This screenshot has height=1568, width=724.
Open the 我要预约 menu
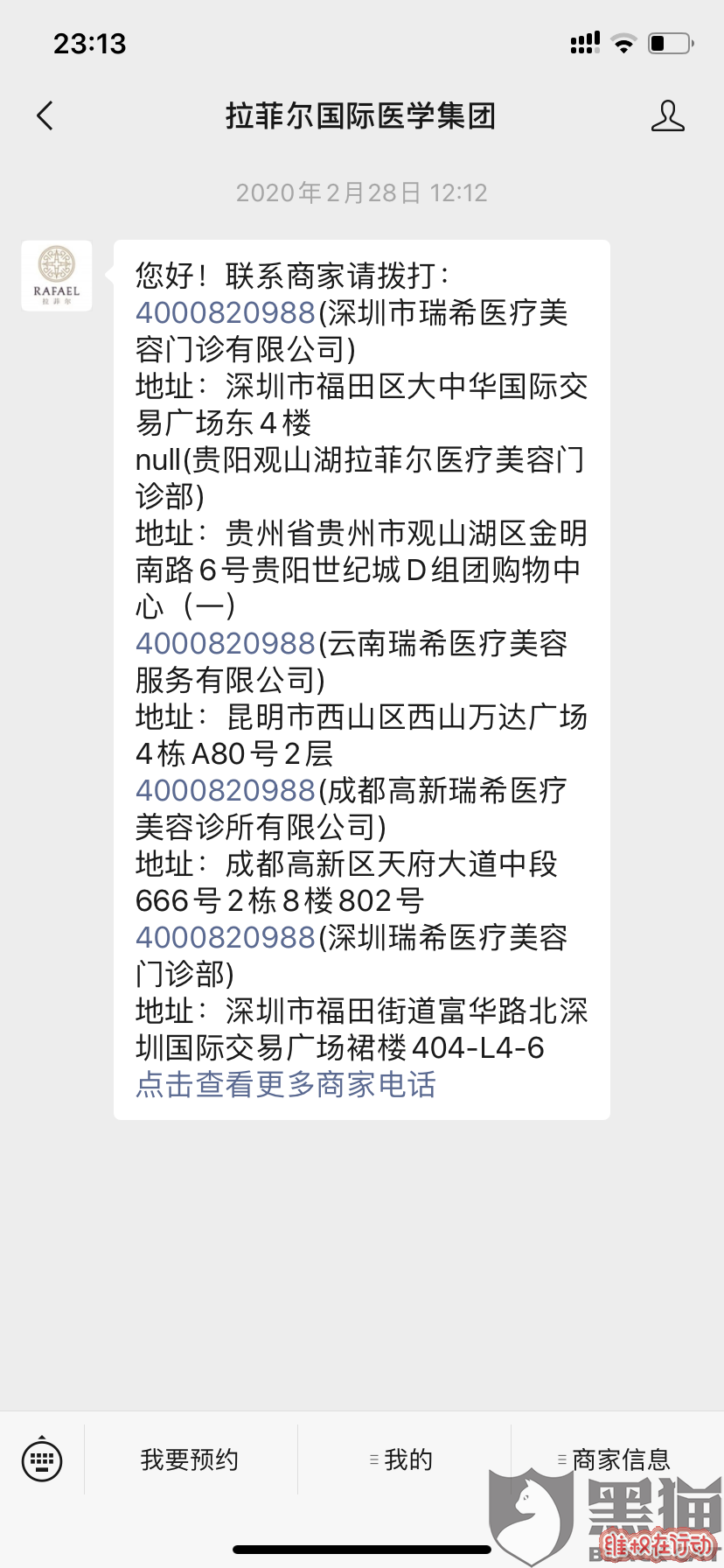pyautogui.click(x=190, y=1459)
